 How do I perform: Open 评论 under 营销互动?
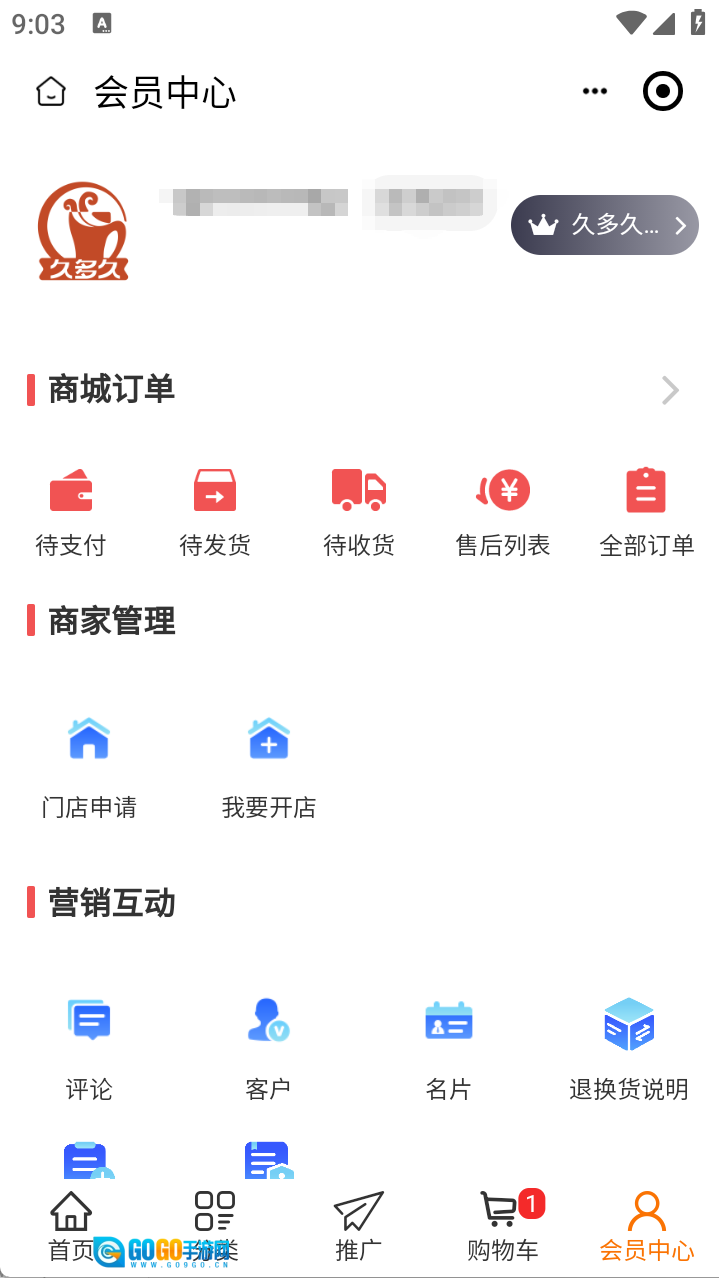coord(89,1046)
